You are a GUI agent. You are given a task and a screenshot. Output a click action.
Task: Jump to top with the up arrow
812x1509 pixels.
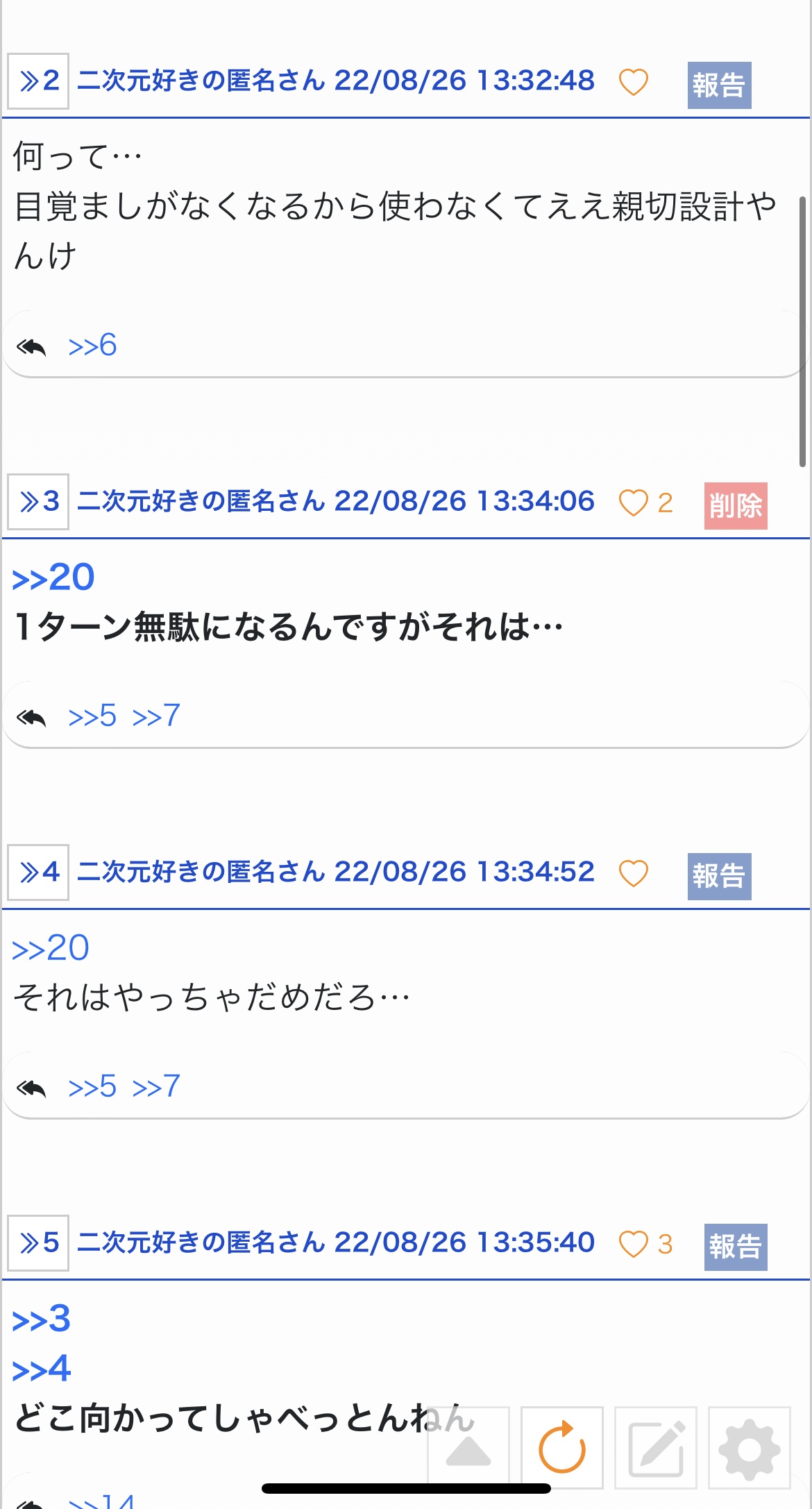[468, 1448]
